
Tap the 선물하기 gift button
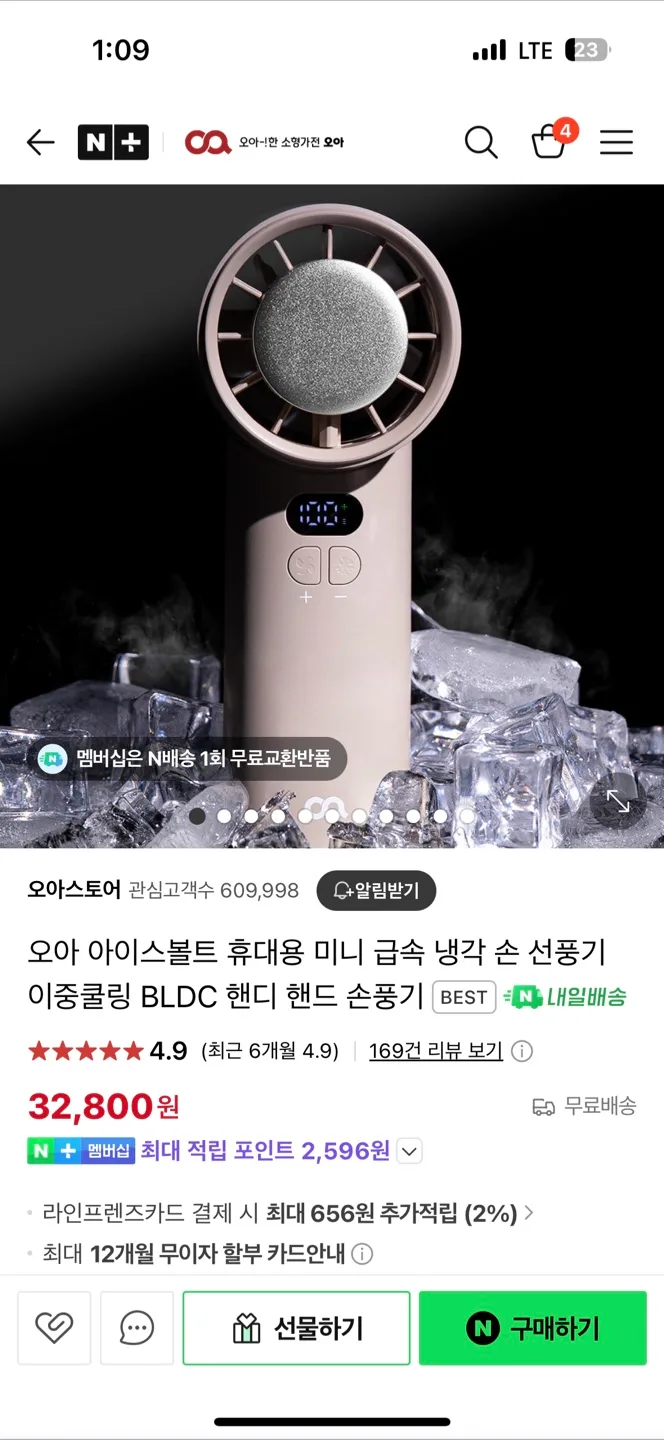(x=296, y=1328)
